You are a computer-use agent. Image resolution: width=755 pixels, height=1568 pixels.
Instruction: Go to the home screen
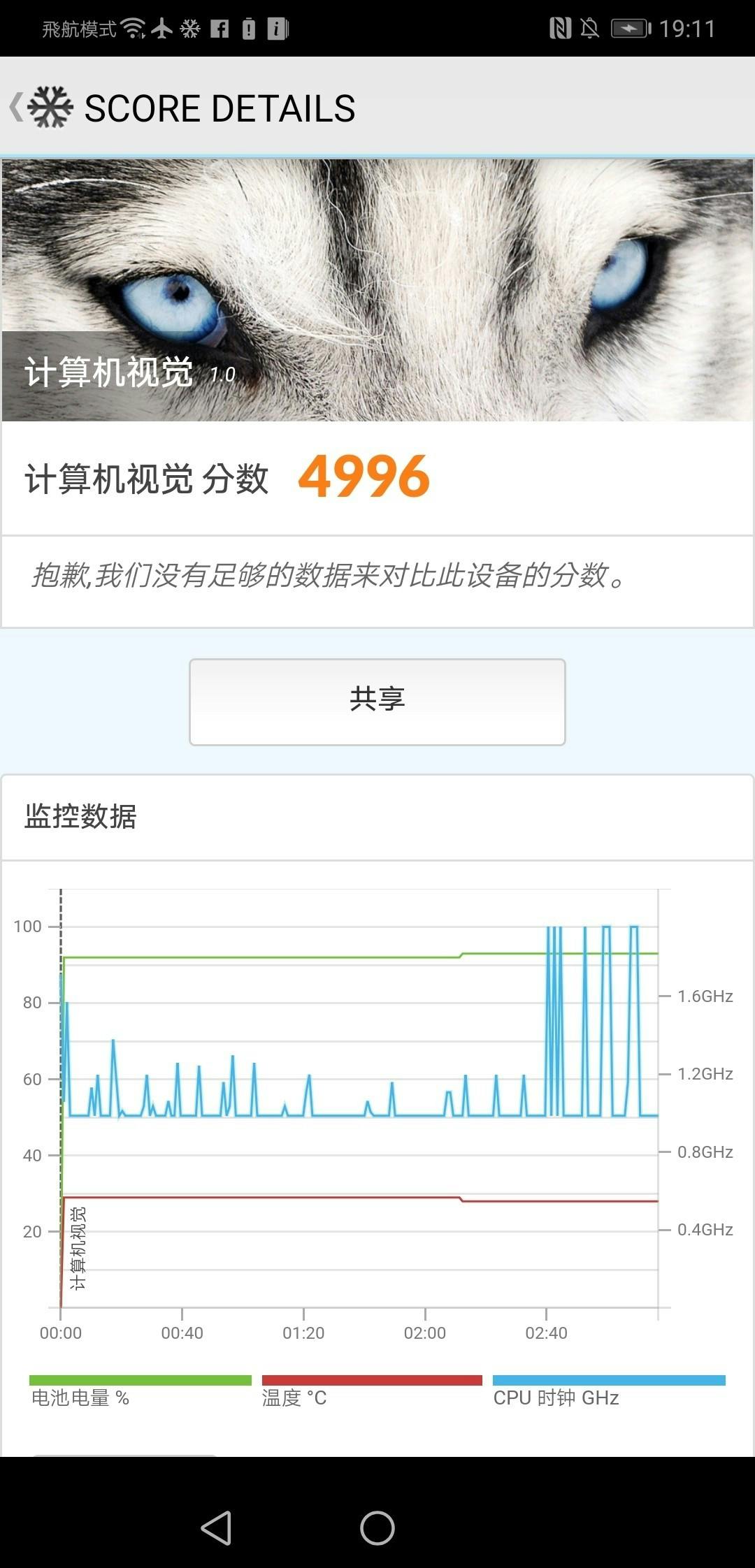pyautogui.click(x=377, y=1527)
